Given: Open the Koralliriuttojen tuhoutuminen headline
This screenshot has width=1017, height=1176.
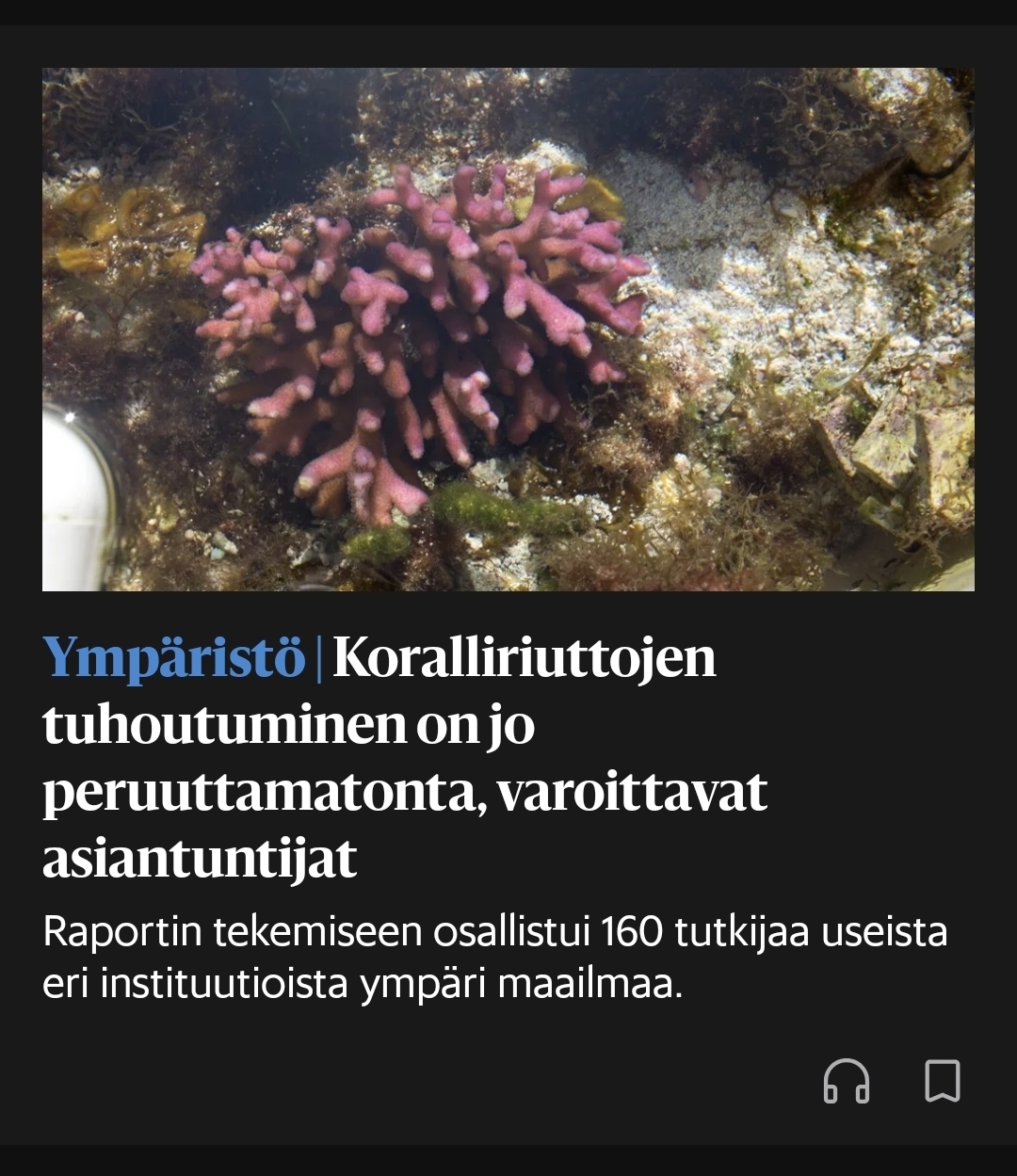Looking at the screenshot, I should click(x=405, y=759).
